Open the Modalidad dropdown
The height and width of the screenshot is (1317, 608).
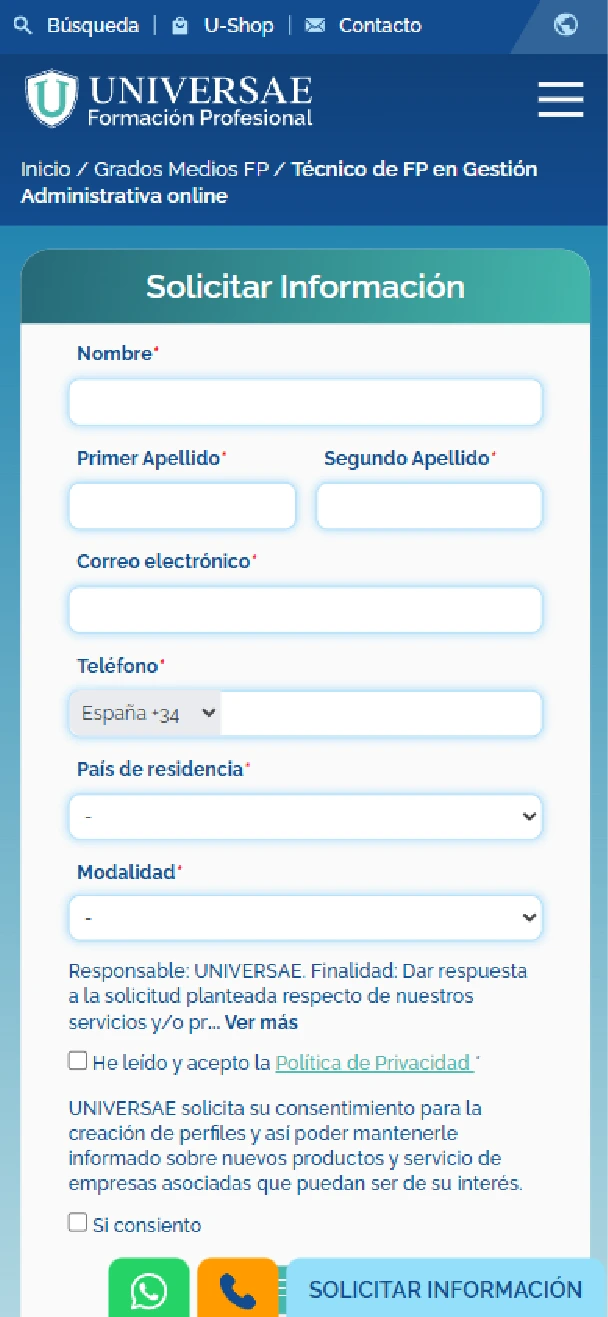pyautogui.click(x=305, y=917)
